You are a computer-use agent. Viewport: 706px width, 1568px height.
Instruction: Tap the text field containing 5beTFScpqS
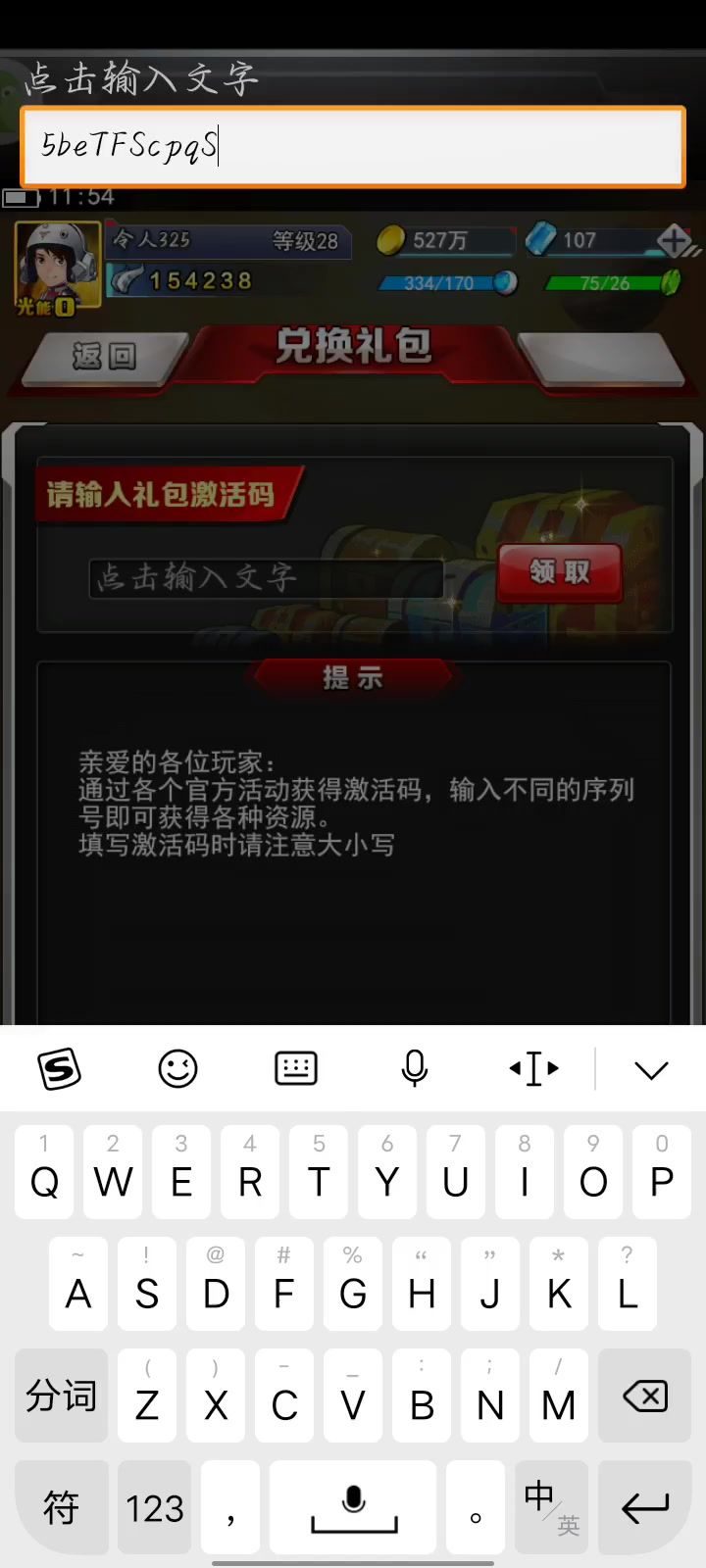click(353, 146)
